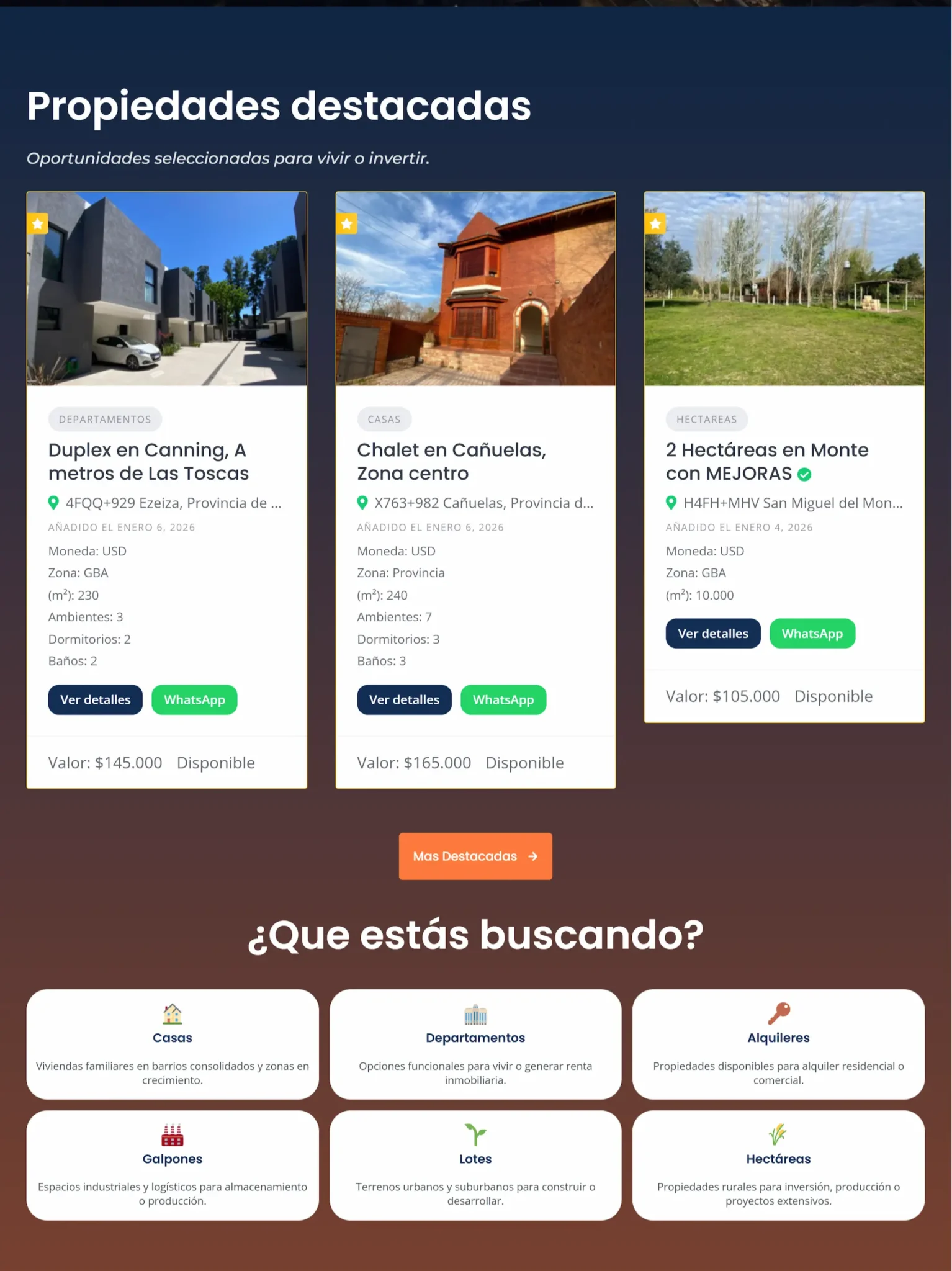Click the house icon above Casas
Screen dimensions: 952x1271
173,1015
